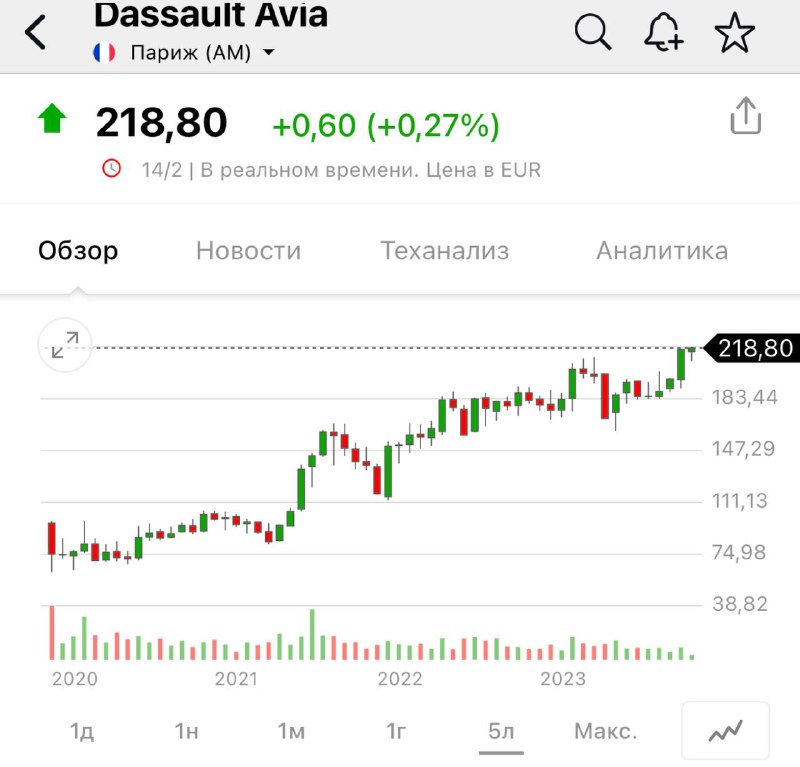
Task: Open the search magnifier icon
Action: (x=593, y=32)
